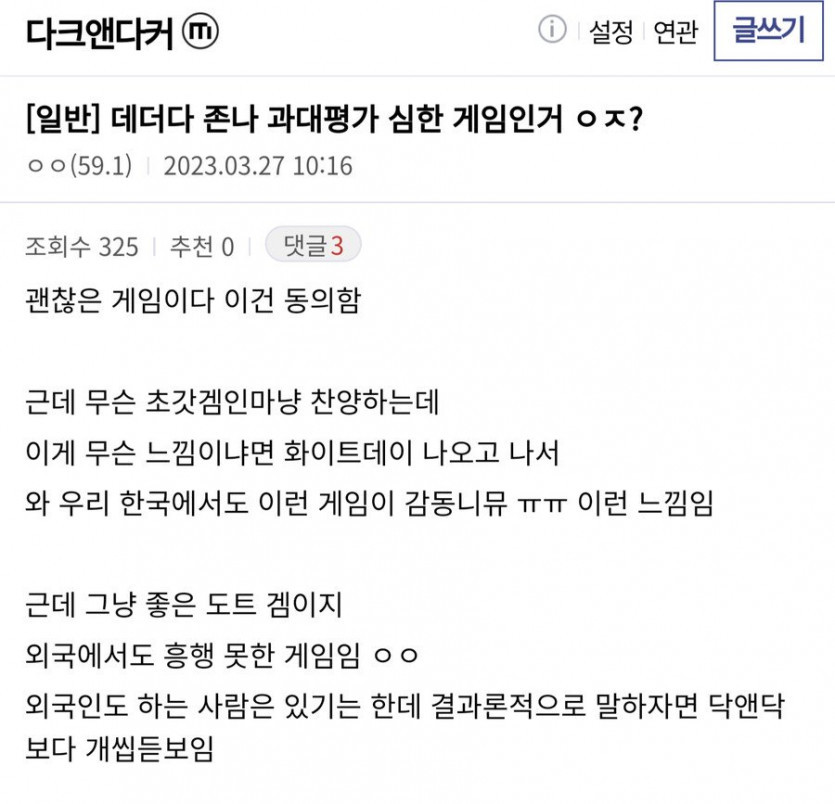Open the 설정 settings link
Image resolution: width=835 pixels, height=804 pixels.
pyautogui.click(x=611, y=32)
